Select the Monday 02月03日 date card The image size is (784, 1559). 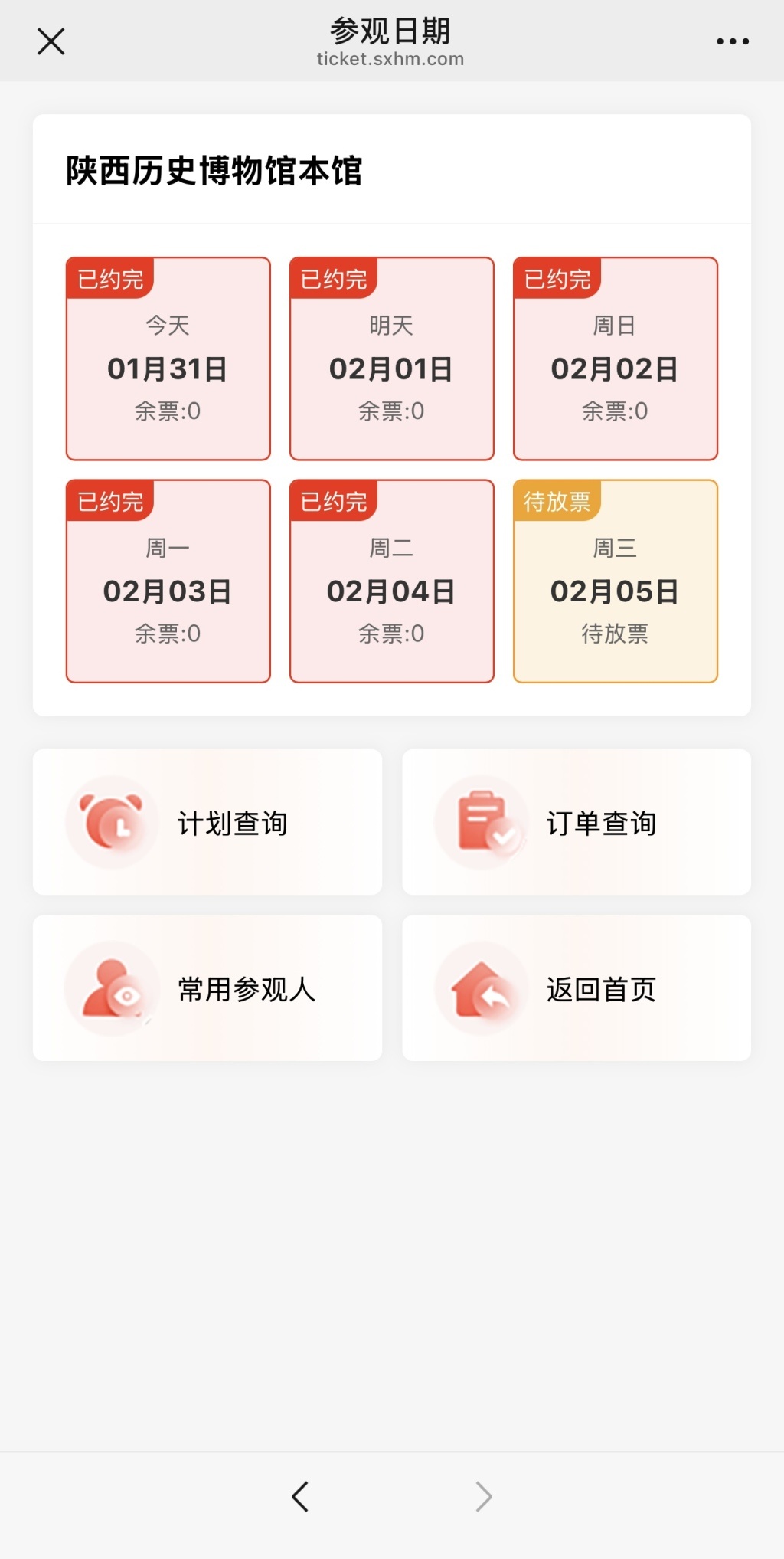click(168, 580)
